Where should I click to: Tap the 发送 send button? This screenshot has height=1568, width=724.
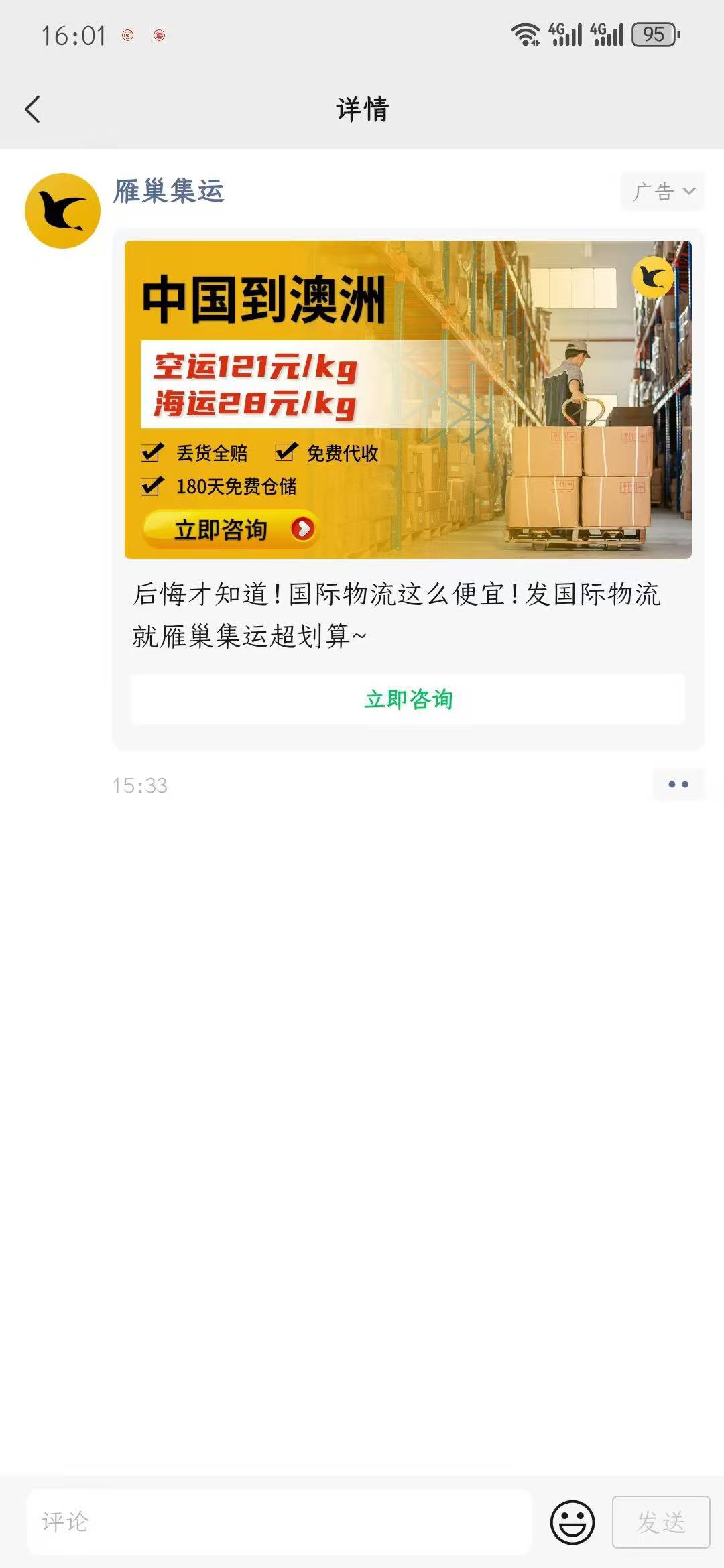click(660, 1522)
